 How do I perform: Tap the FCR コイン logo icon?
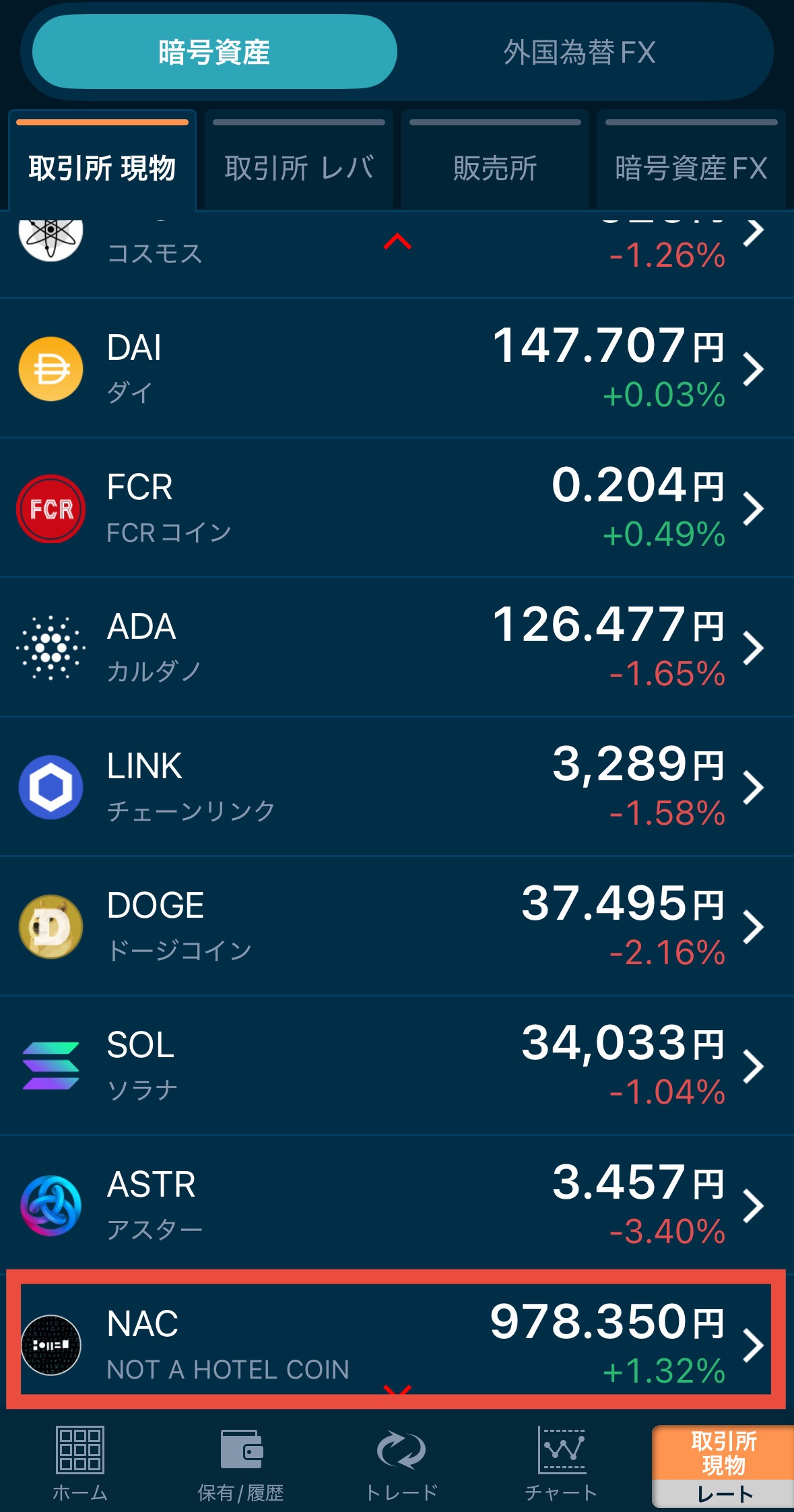click(x=51, y=509)
